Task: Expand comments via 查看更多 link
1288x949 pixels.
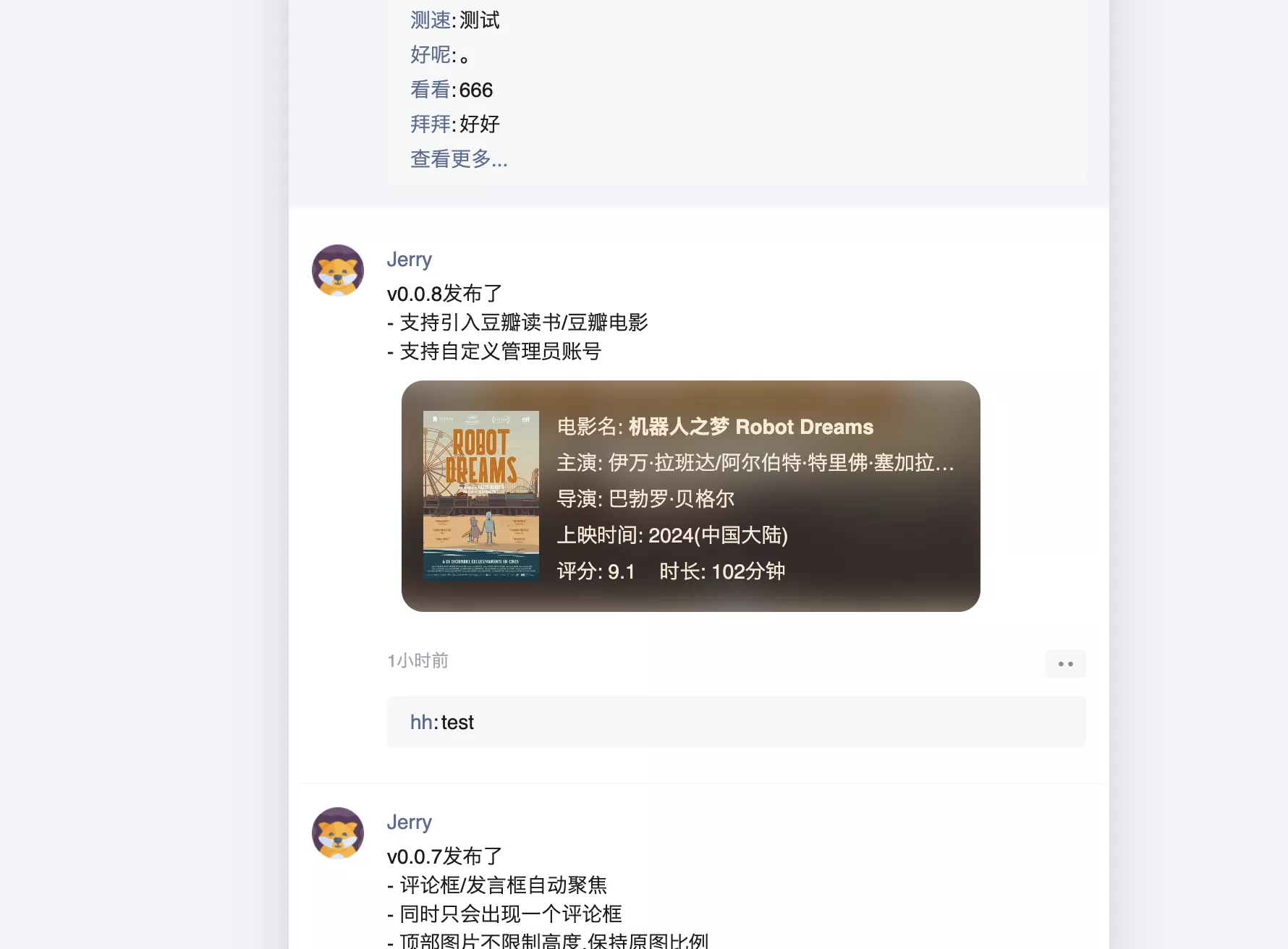Action: point(459,158)
